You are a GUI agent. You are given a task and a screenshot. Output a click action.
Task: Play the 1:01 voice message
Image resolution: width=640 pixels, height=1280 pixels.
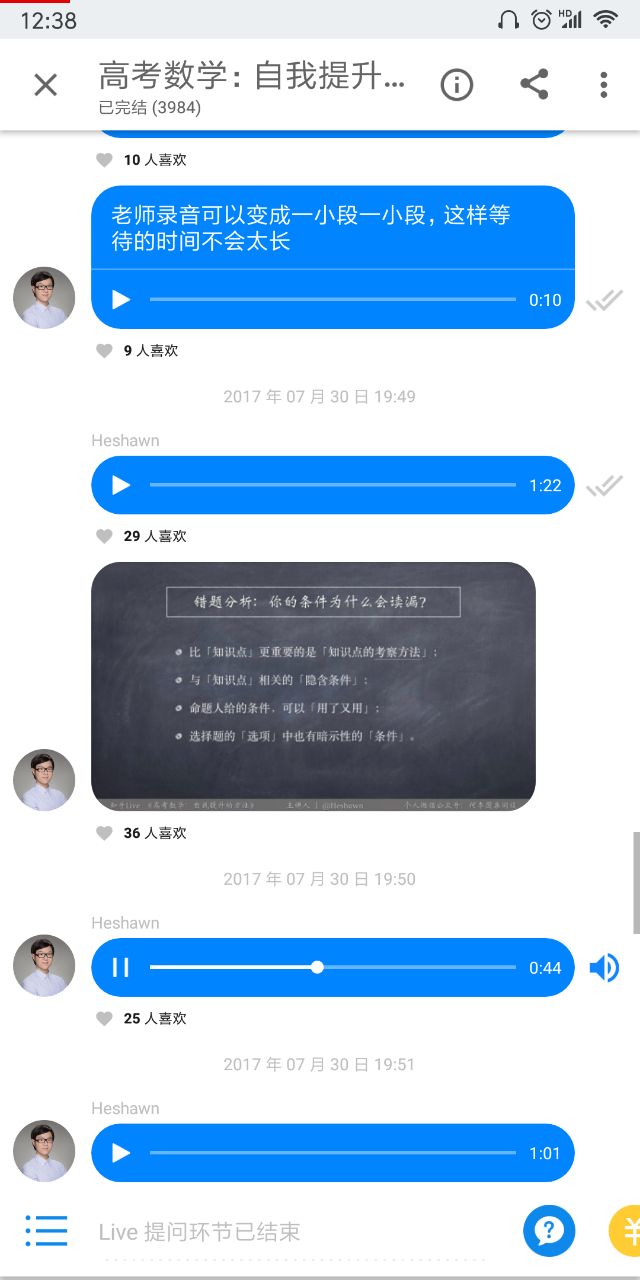(x=121, y=1153)
